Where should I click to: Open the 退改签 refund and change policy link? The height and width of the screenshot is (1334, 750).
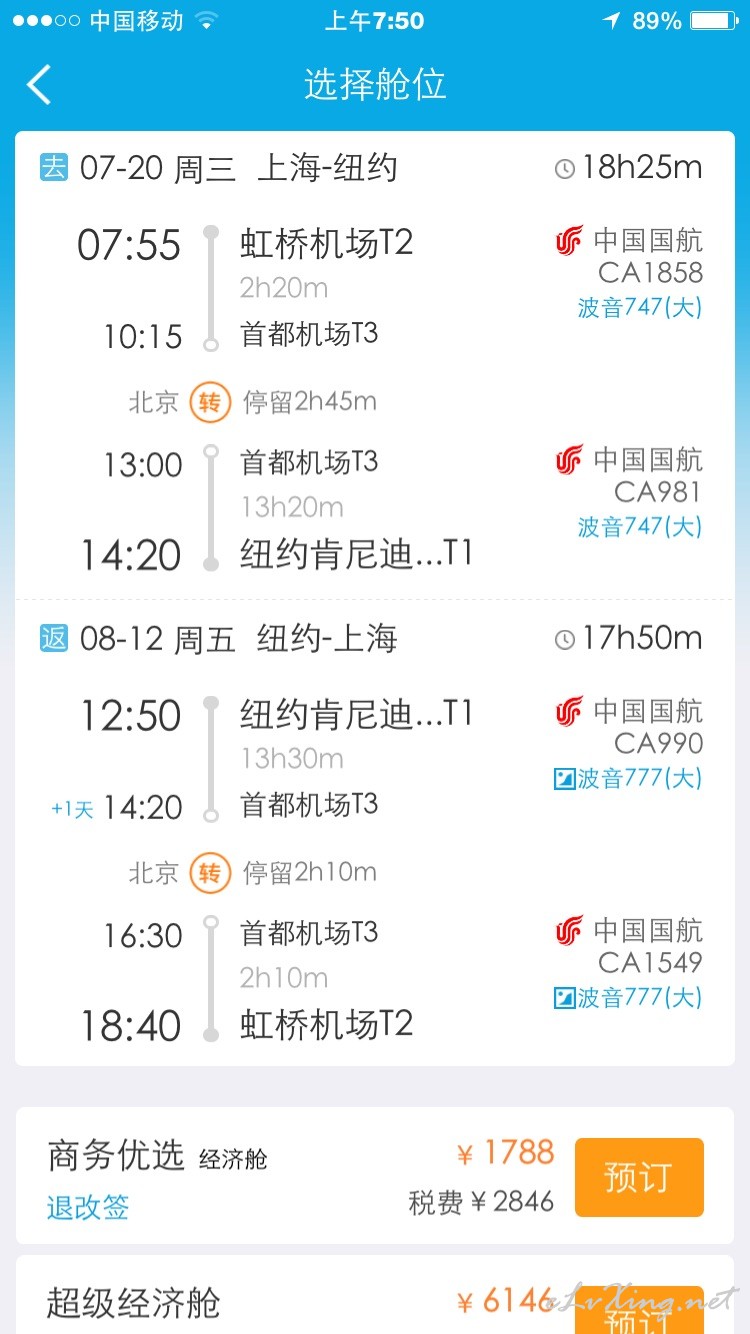[88, 1207]
